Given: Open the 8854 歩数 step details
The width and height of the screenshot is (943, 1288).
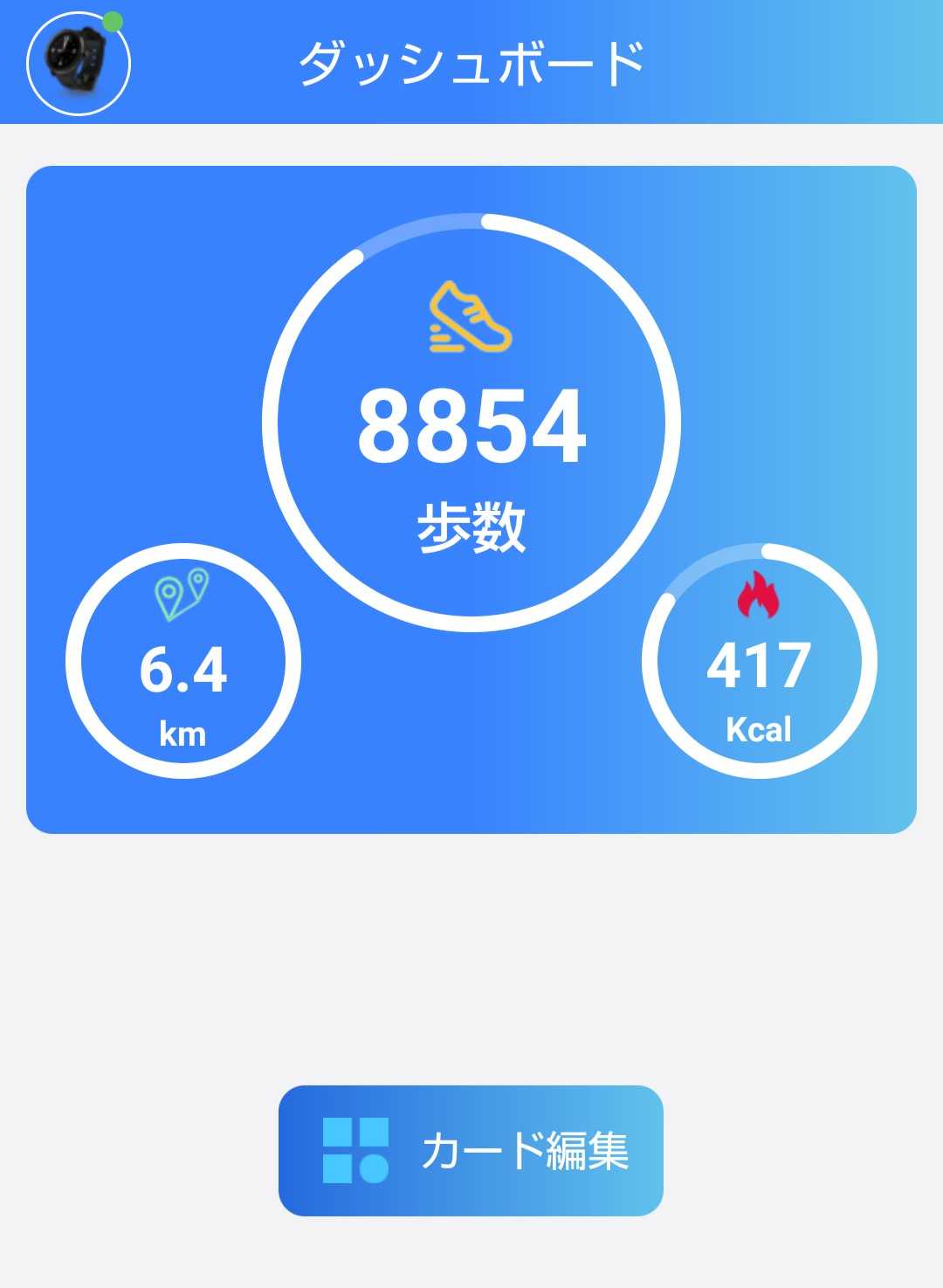Looking at the screenshot, I should click(471, 423).
